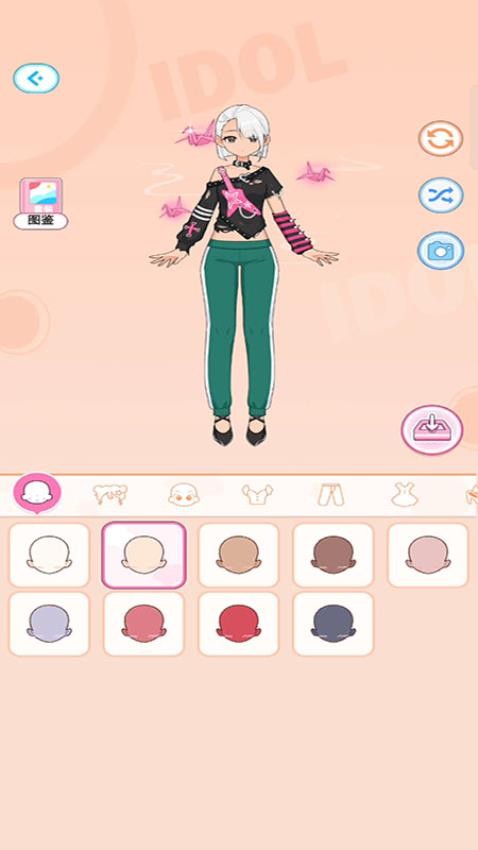Select the dark brown skin tone
Screen dimensions: 478x850
coord(333,555)
